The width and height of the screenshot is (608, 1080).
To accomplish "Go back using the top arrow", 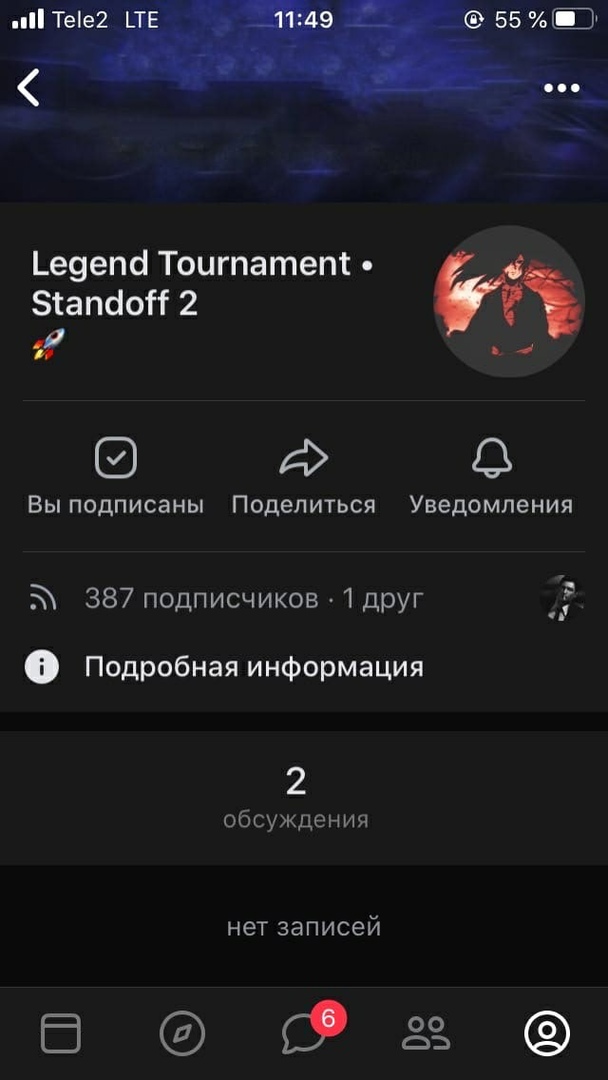I will tap(29, 88).
